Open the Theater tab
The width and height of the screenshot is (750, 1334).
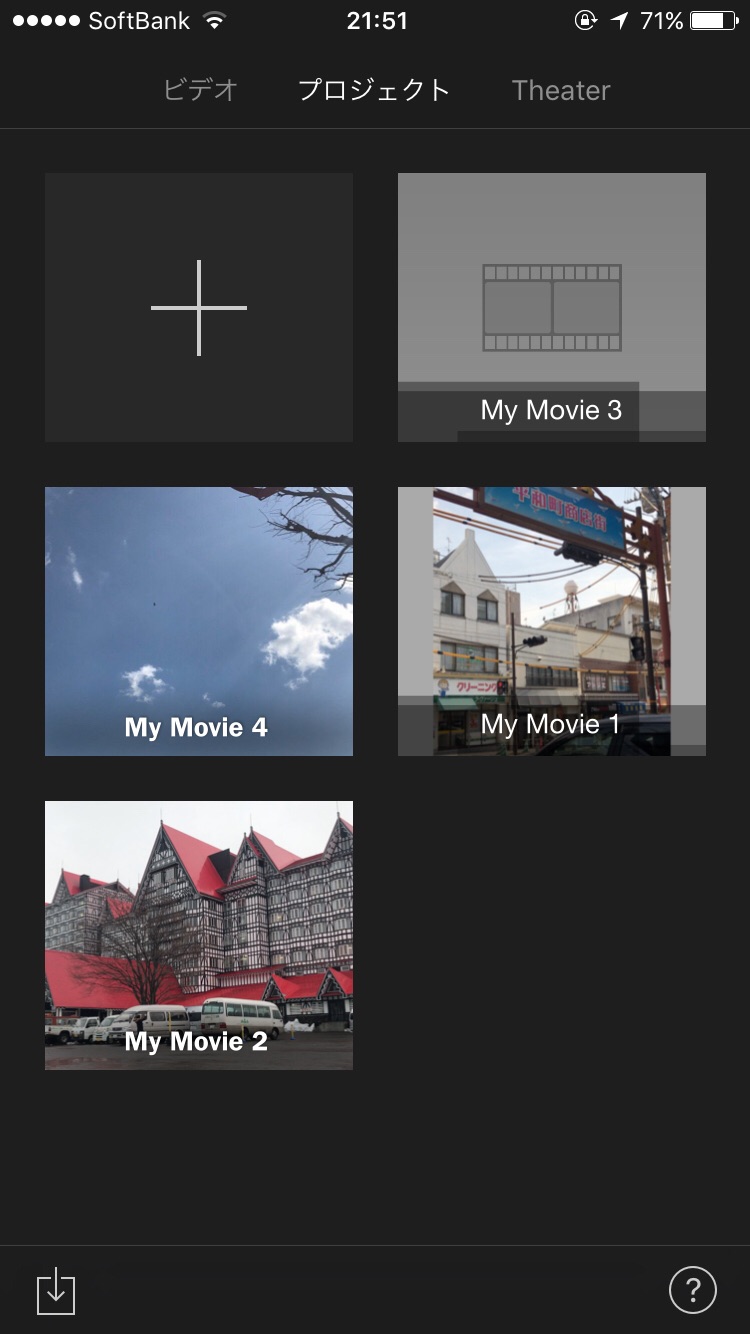click(x=561, y=90)
